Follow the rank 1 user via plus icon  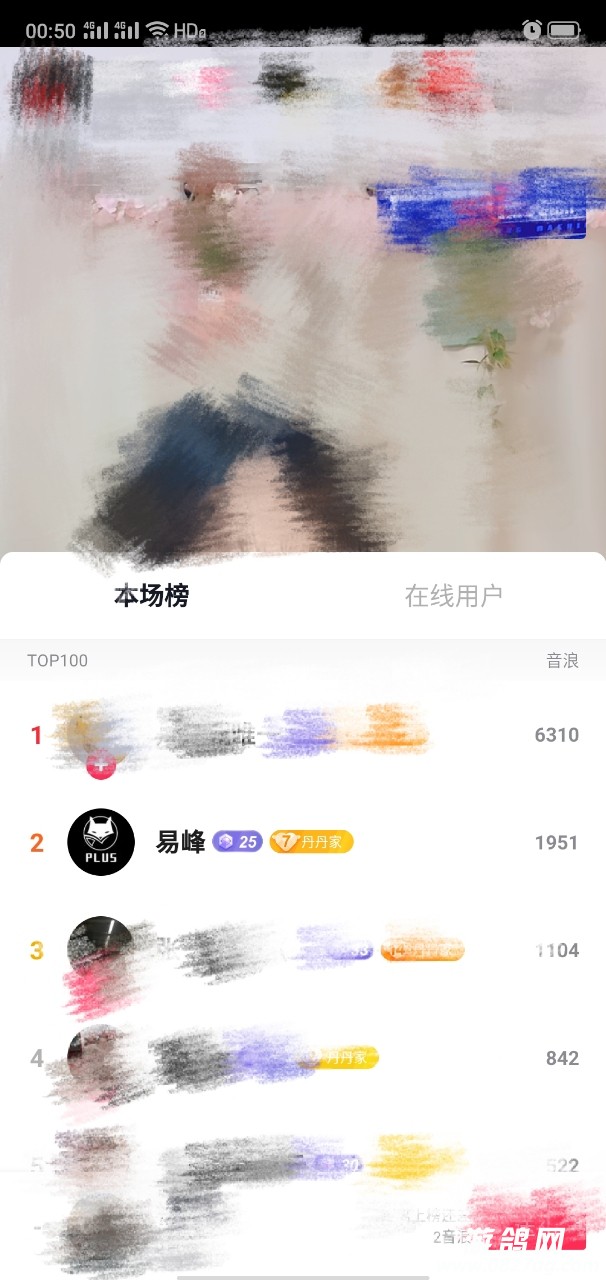(100, 765)
